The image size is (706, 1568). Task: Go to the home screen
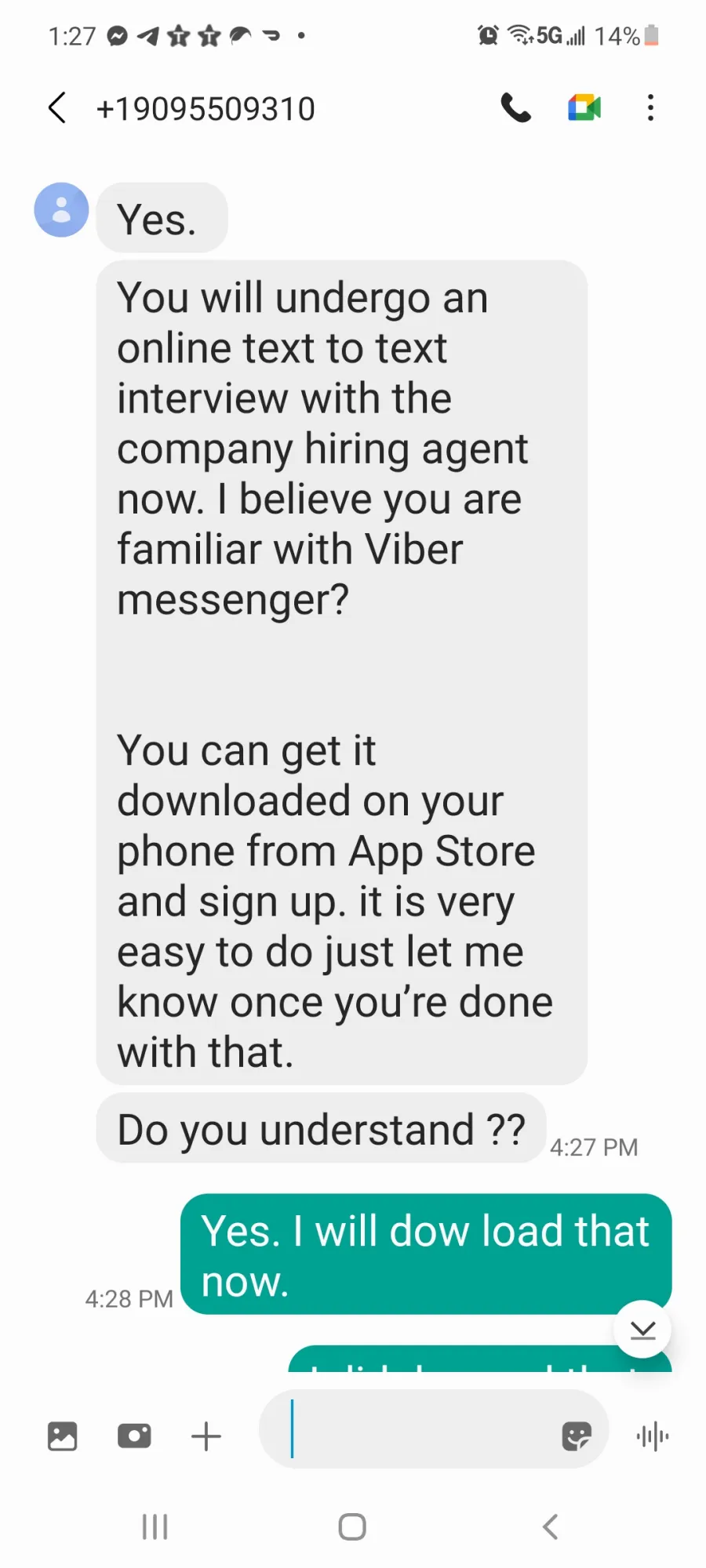point(352,1526)
